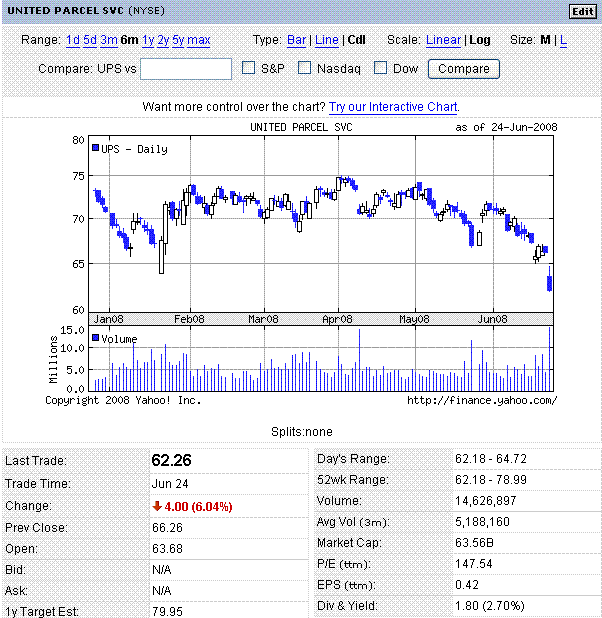Click the Compare button
Screen dimensions: 602x618
pyautogui.click(x=464, y=69)
